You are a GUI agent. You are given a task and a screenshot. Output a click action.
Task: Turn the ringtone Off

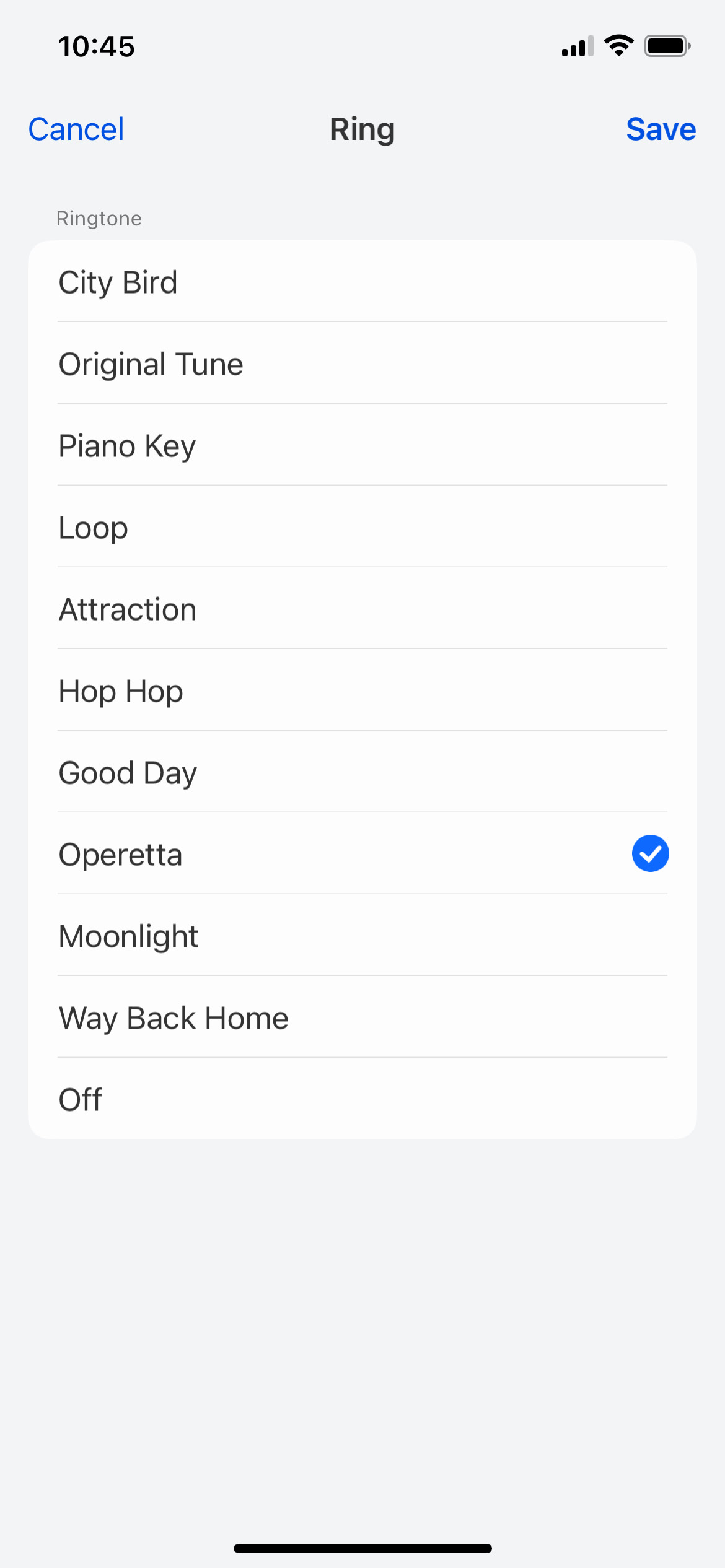pyautogui.click(x=362, y=1099)
